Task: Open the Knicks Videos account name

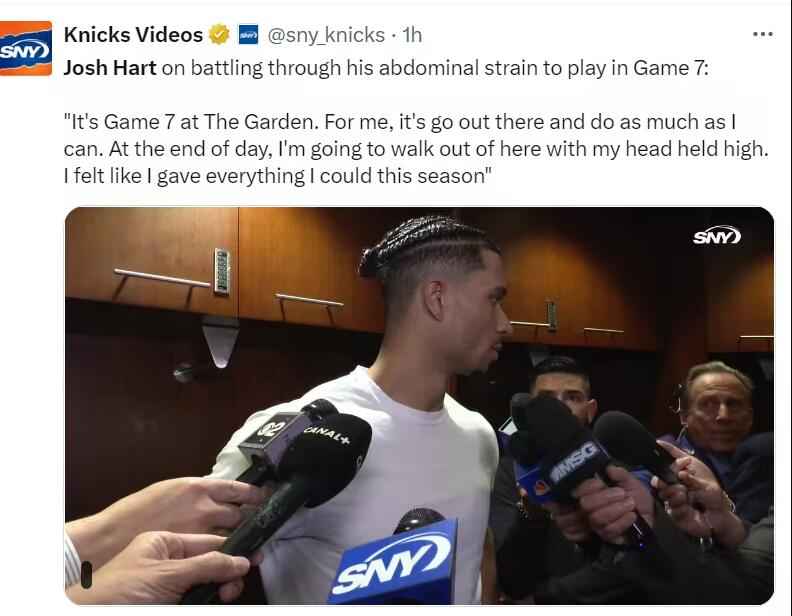Action: [x=133, y=35]
